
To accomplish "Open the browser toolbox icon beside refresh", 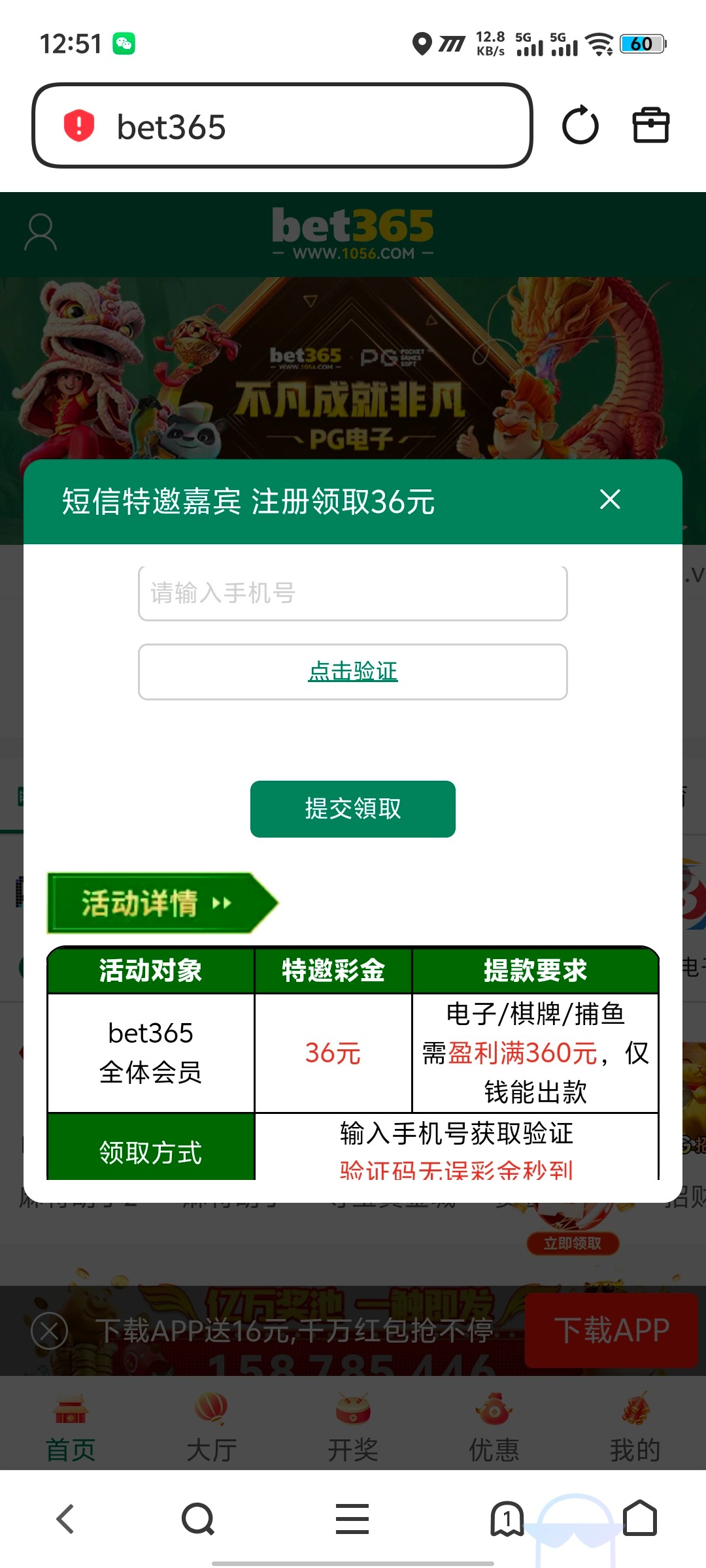I will [x=650, y=125].
